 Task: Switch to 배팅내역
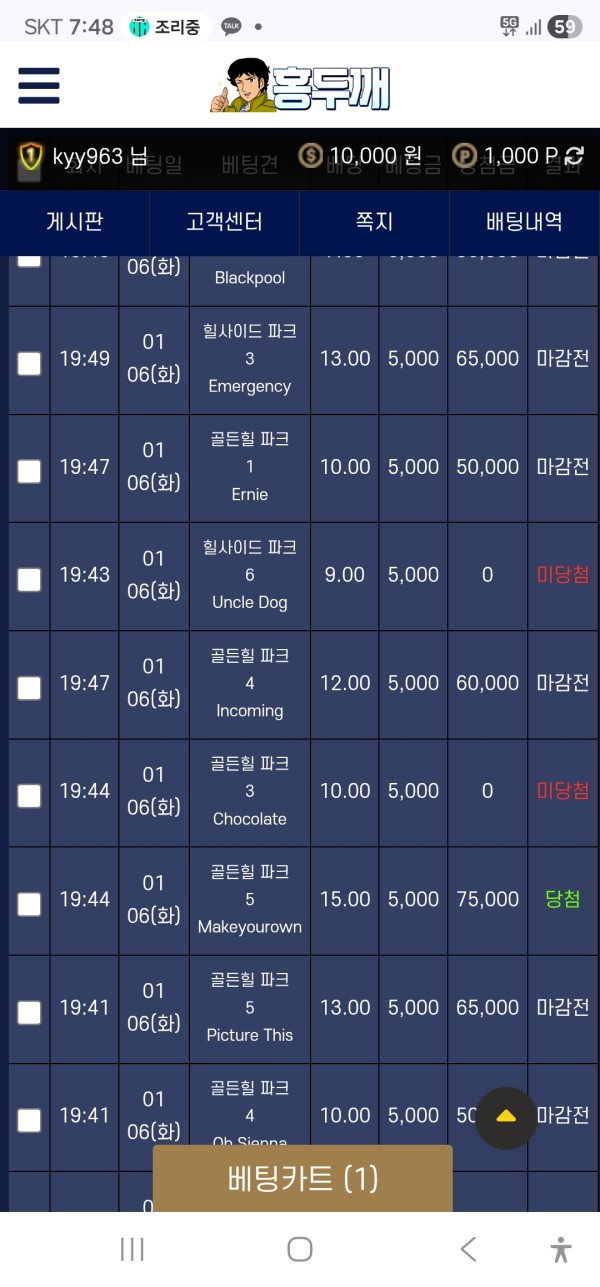(524, 222)
